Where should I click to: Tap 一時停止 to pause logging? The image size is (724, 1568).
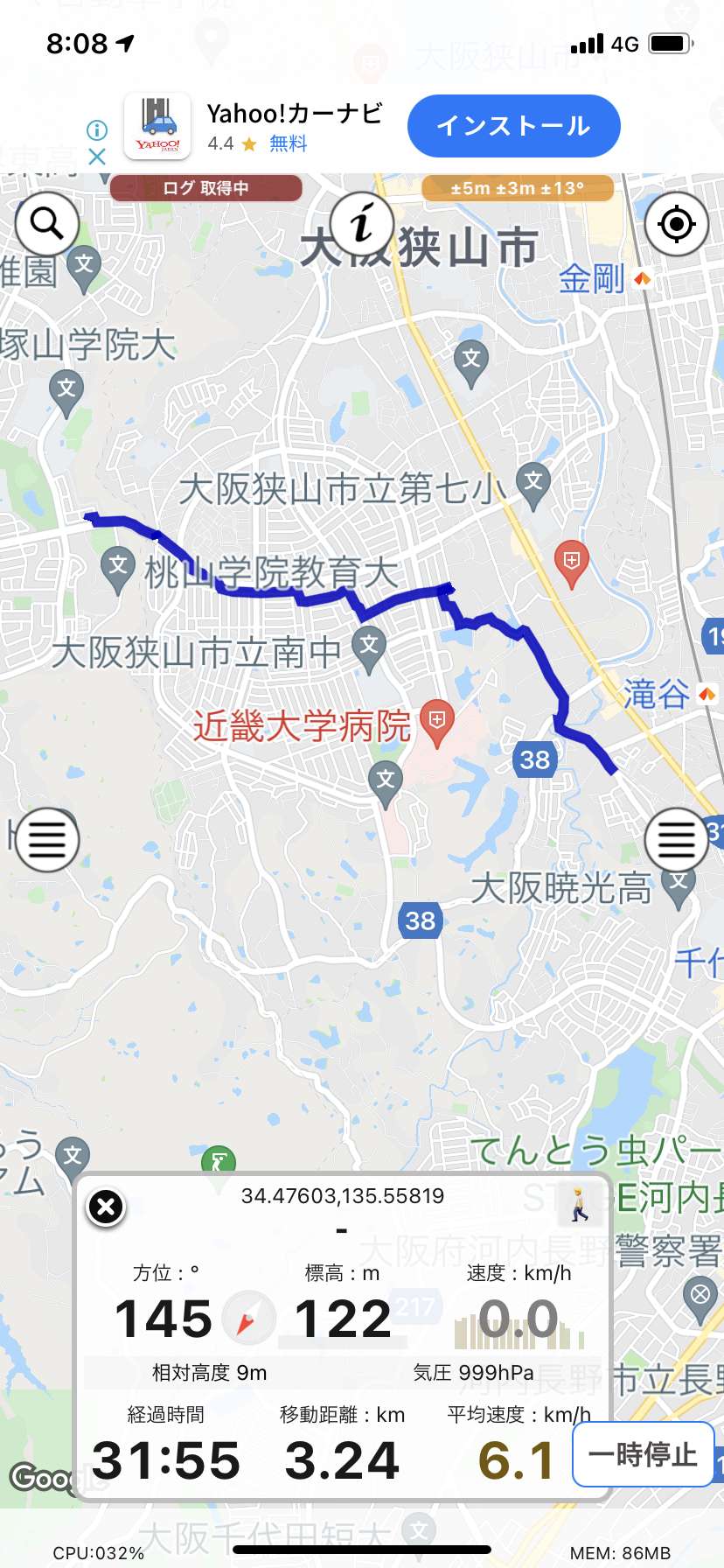(x=644, y=1455)
